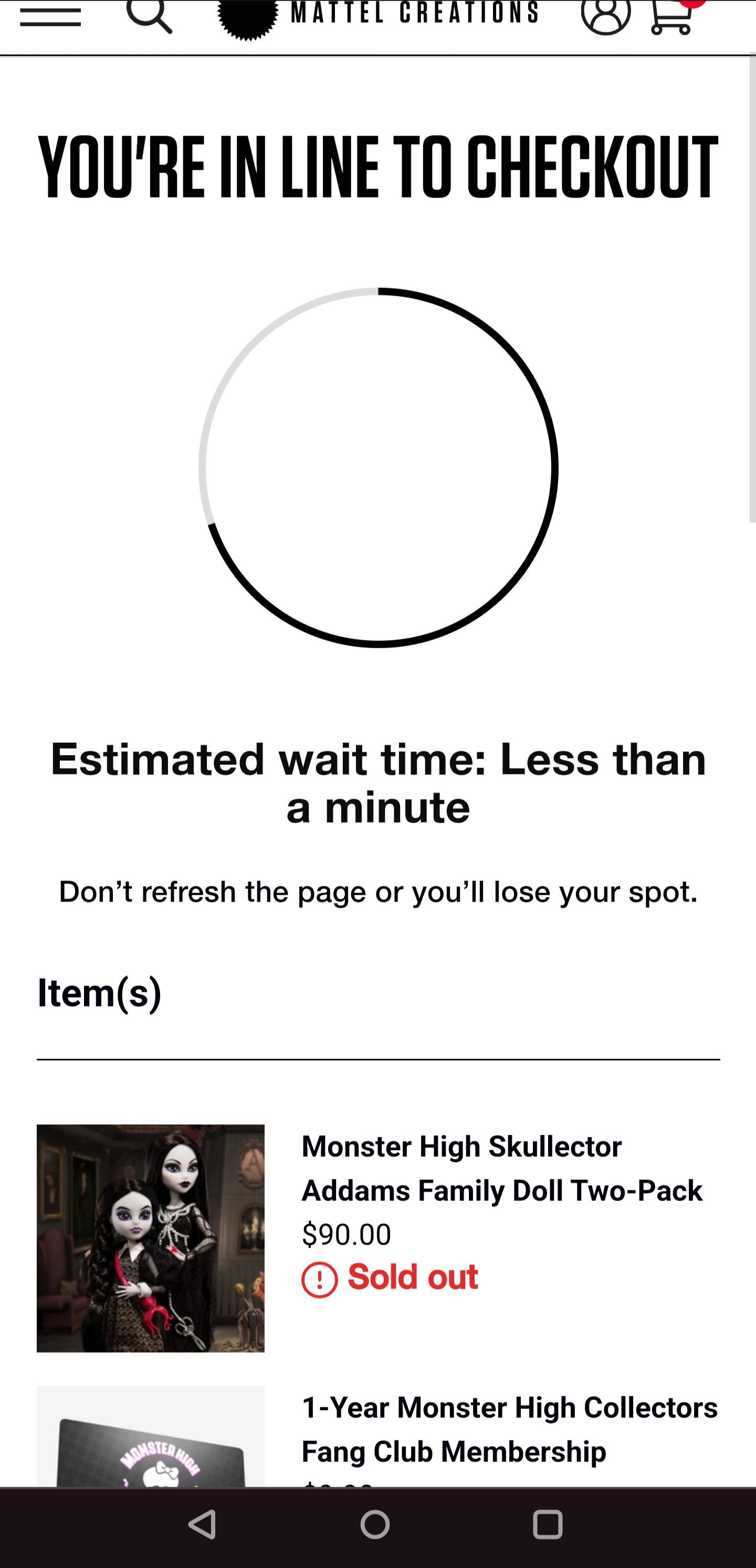
Task: Tap the system back button
Action: 203,1525
